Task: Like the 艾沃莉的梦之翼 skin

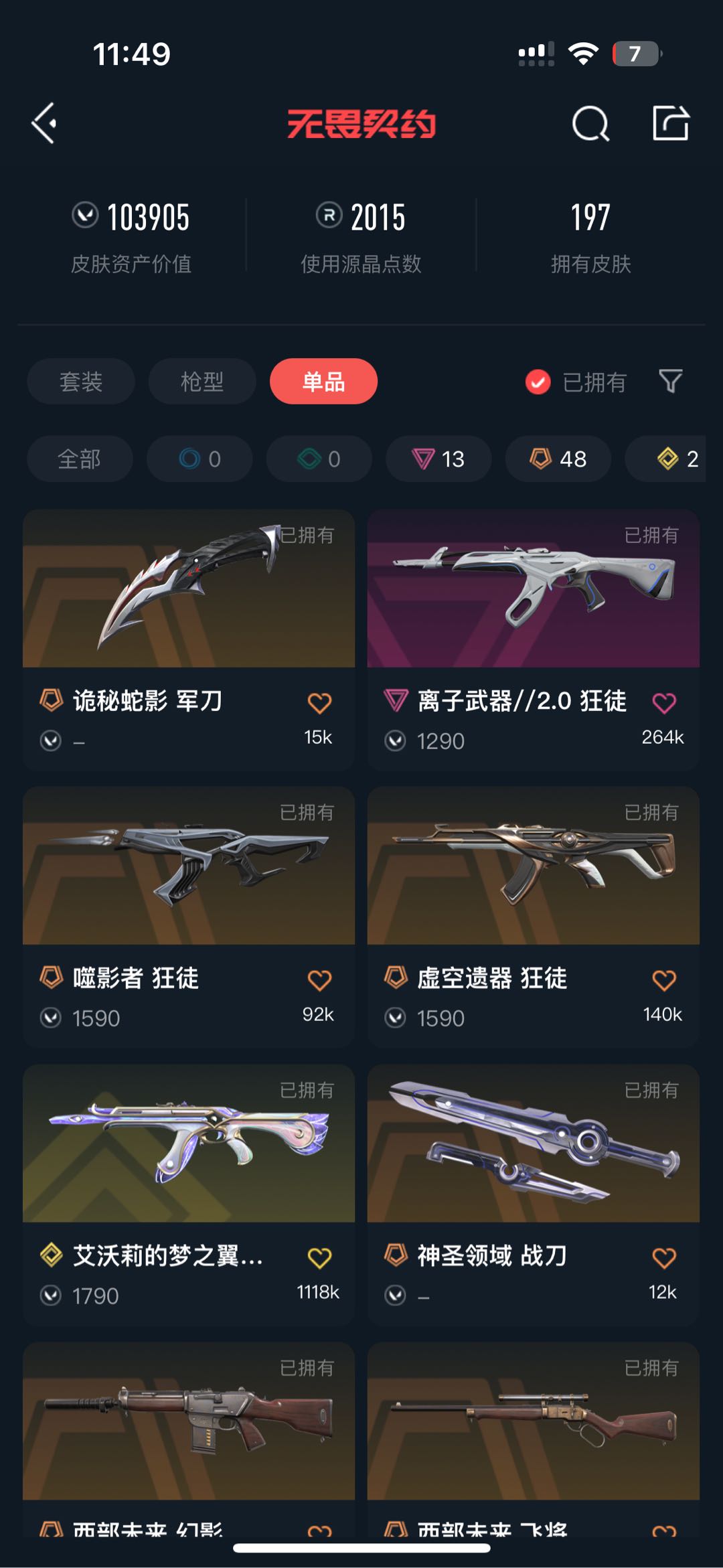Action: pos(319,1257)
